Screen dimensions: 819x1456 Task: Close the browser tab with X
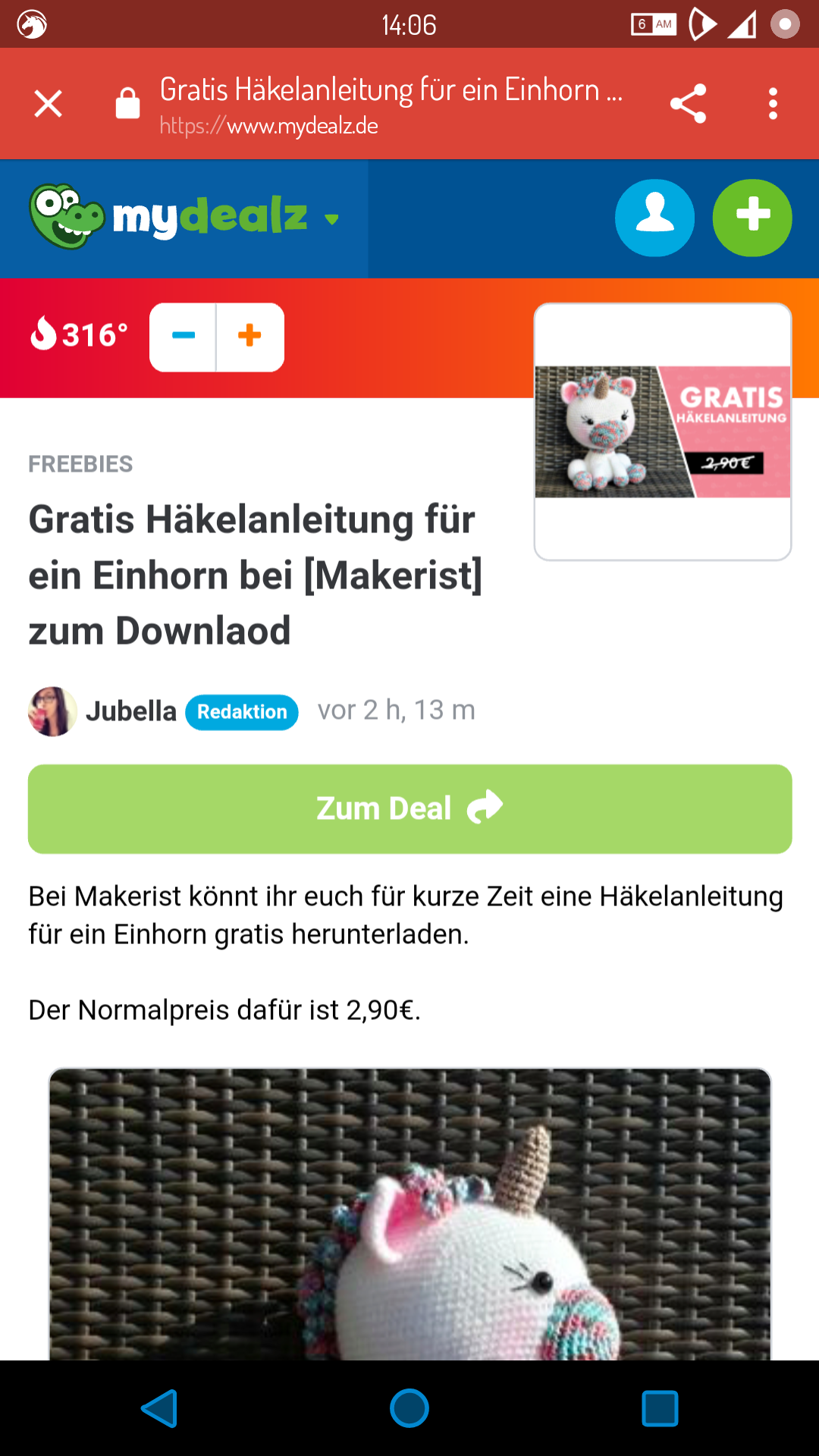48,104
